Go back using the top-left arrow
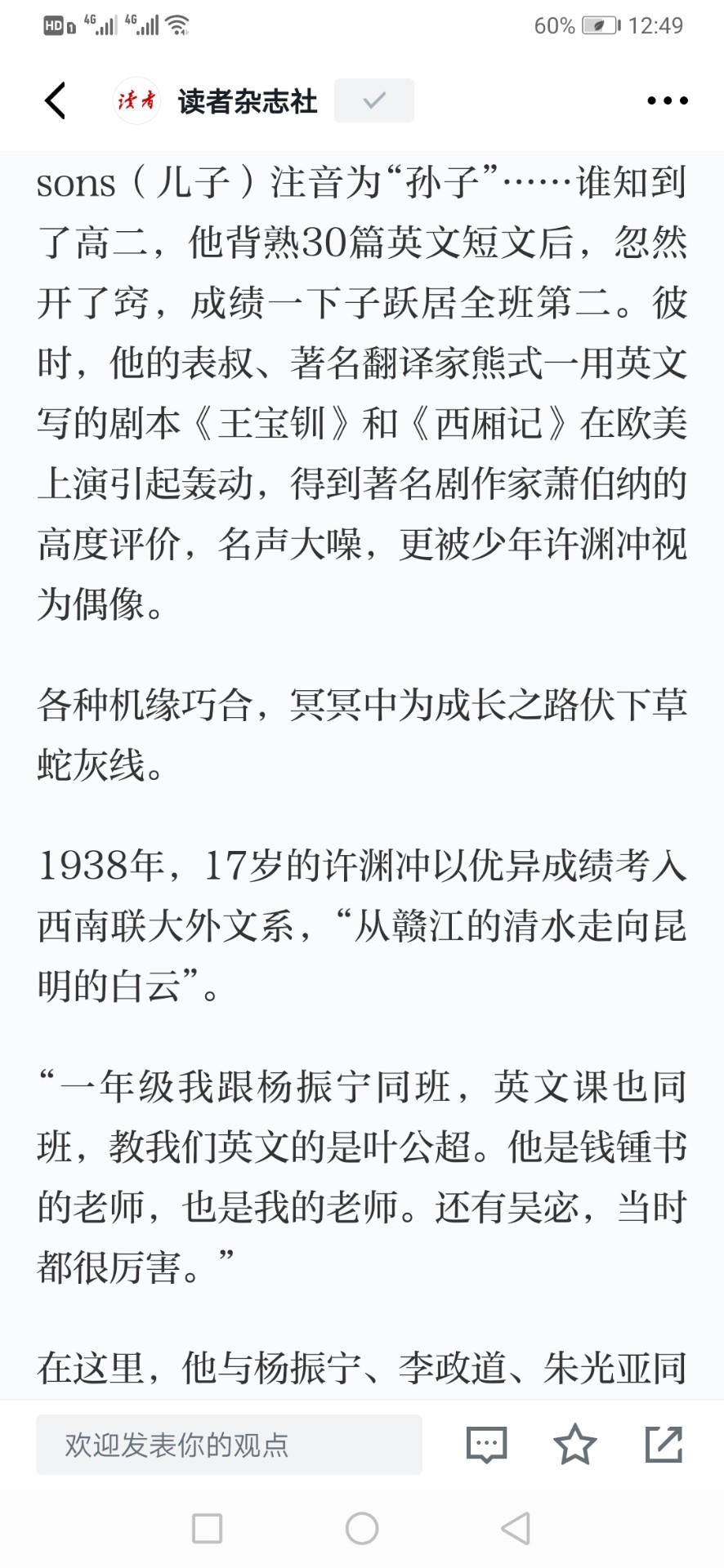724x1568 pixels. pyautogui.click(x=55, y=100)
